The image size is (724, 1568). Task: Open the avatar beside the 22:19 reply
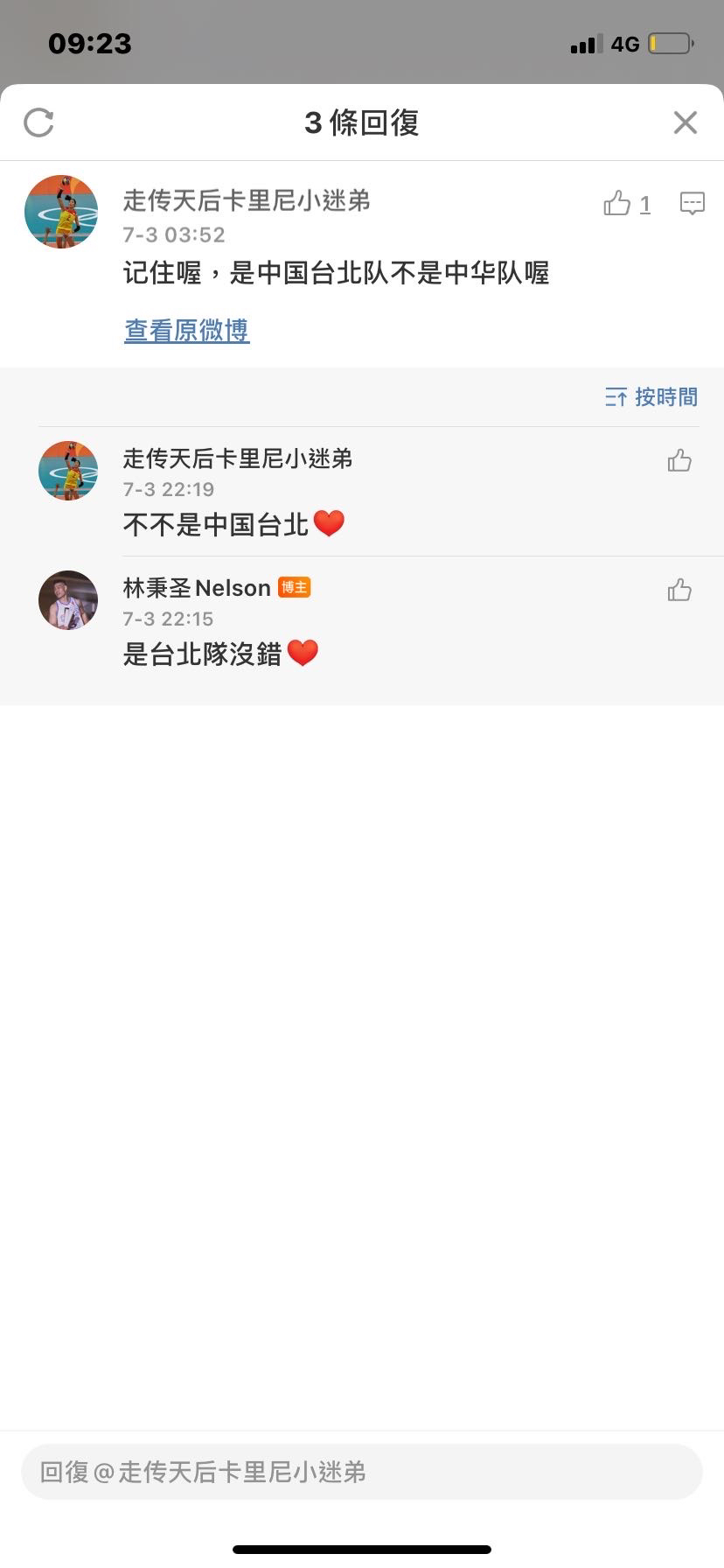point(68,471)
